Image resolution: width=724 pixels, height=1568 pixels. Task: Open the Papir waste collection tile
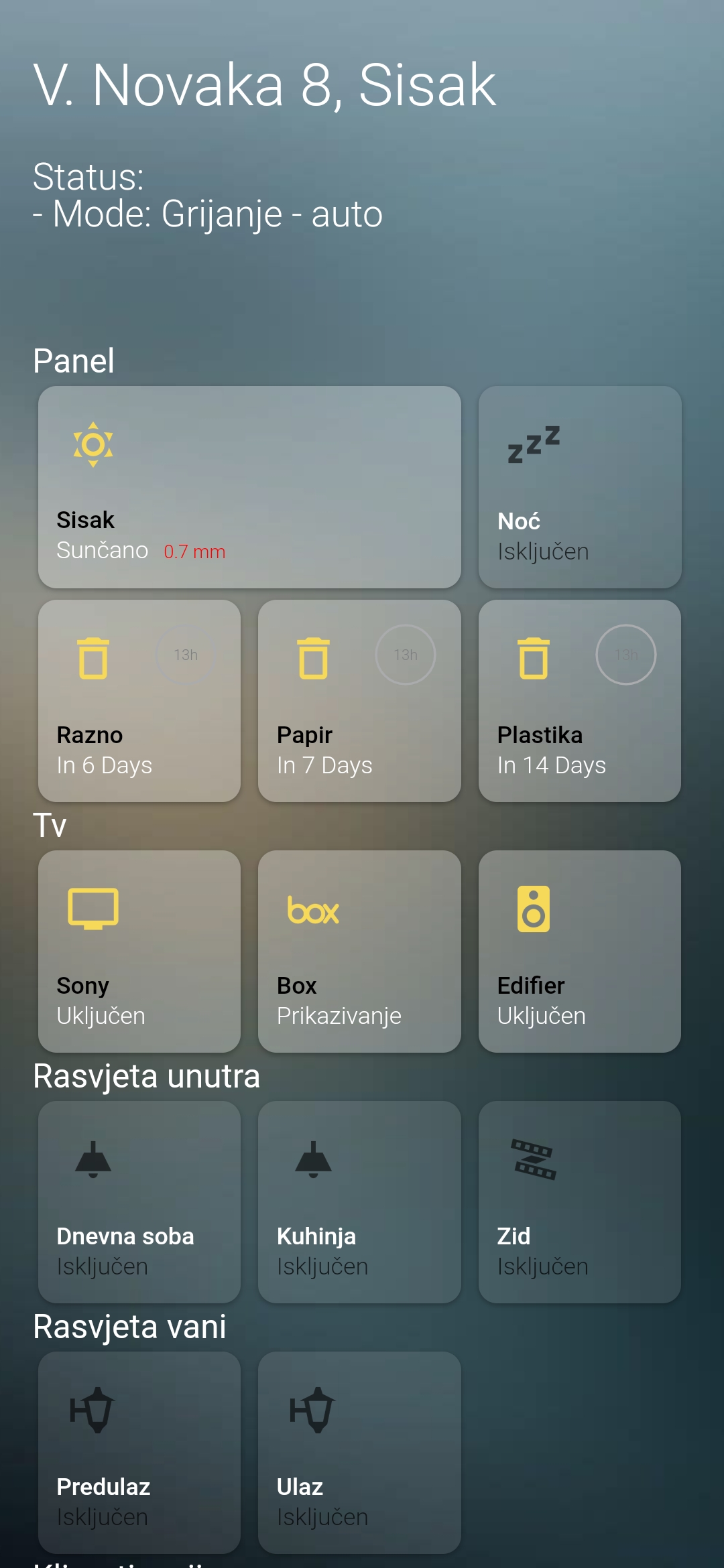pos(359,701)
